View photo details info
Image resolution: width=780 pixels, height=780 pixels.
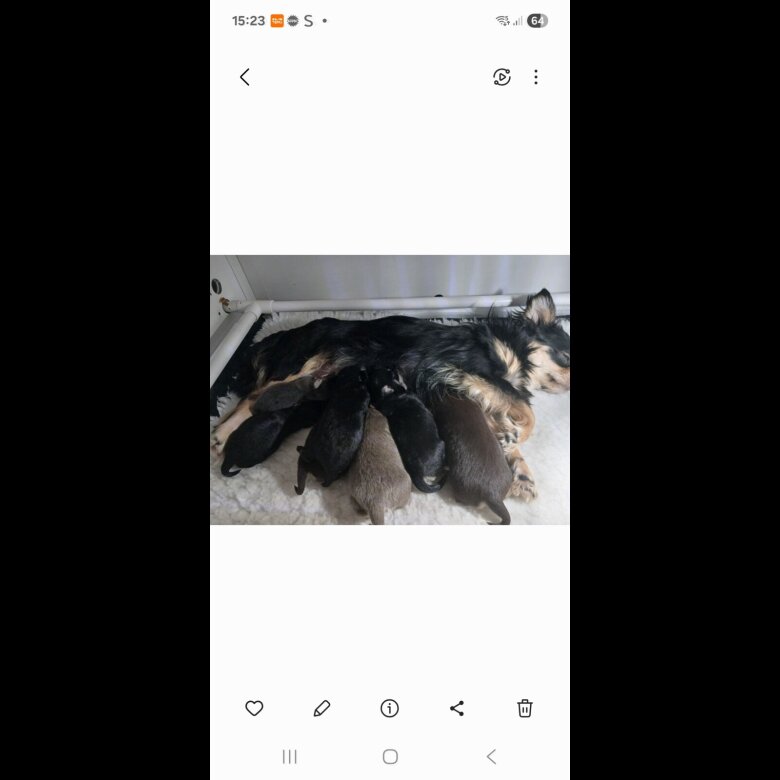(390, 708)
